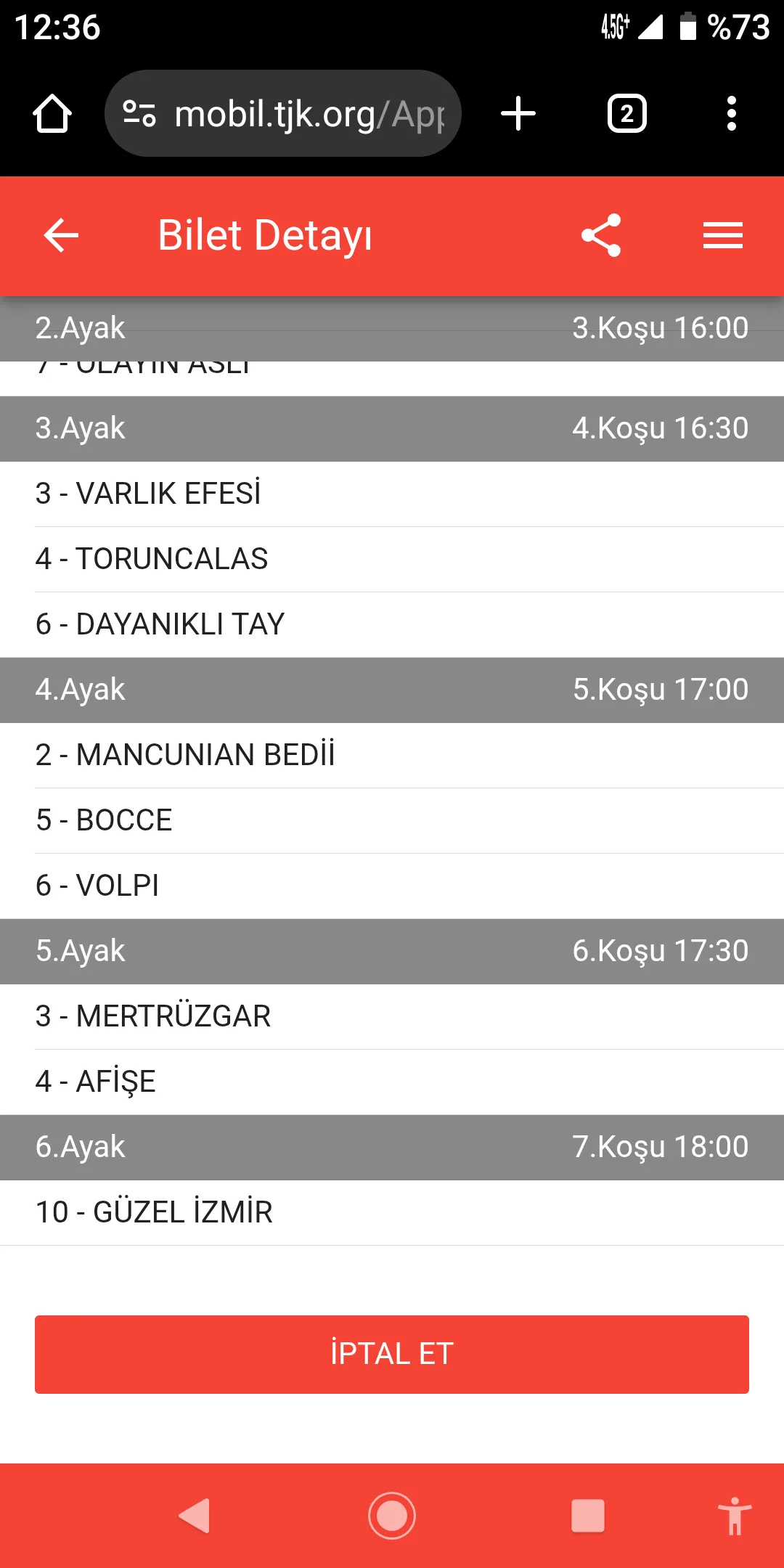Viewport: 784px width, 1568px height.
Task: Share this ticket detail
Action: point(601,235)
